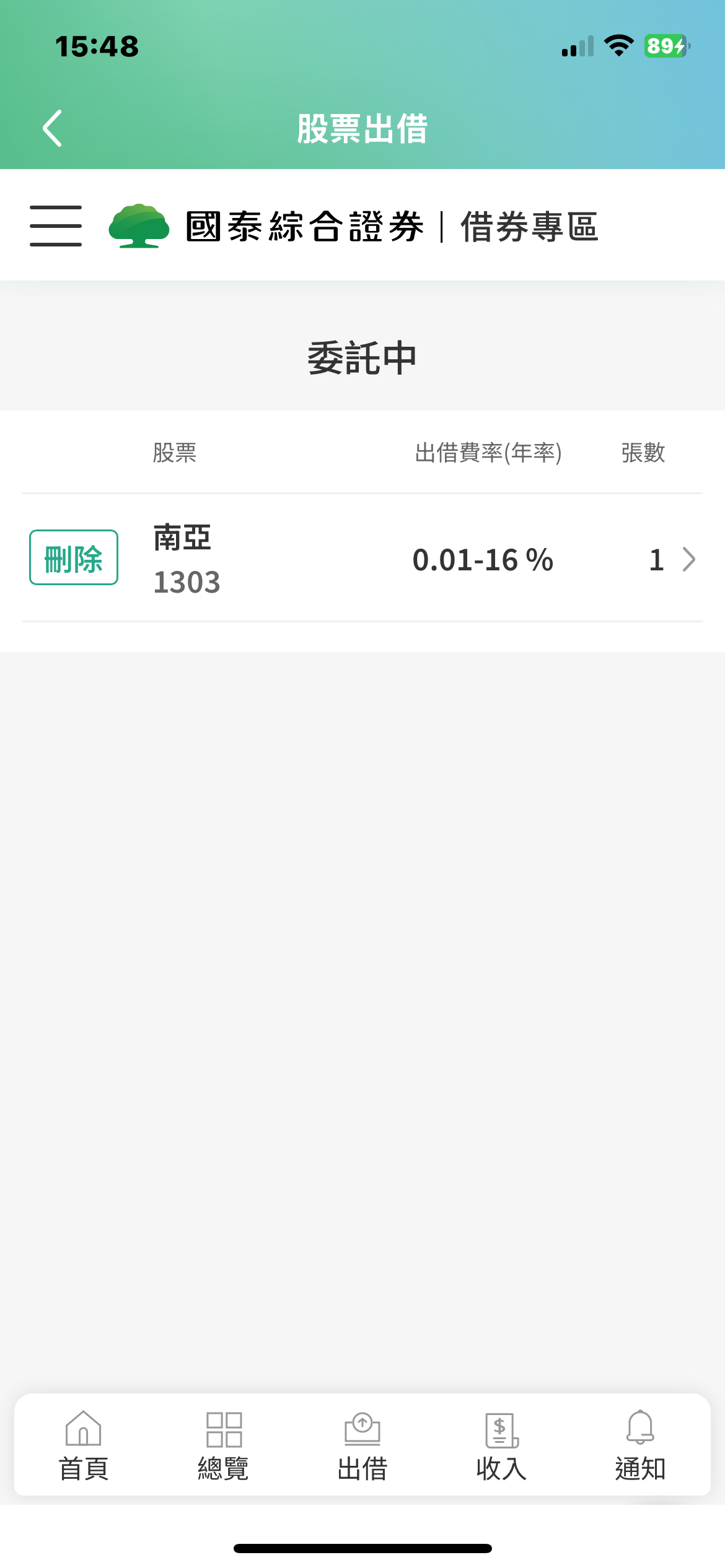725x1568 pixels.
Task: Open the hamburger drawer menu
Action: 56,226
